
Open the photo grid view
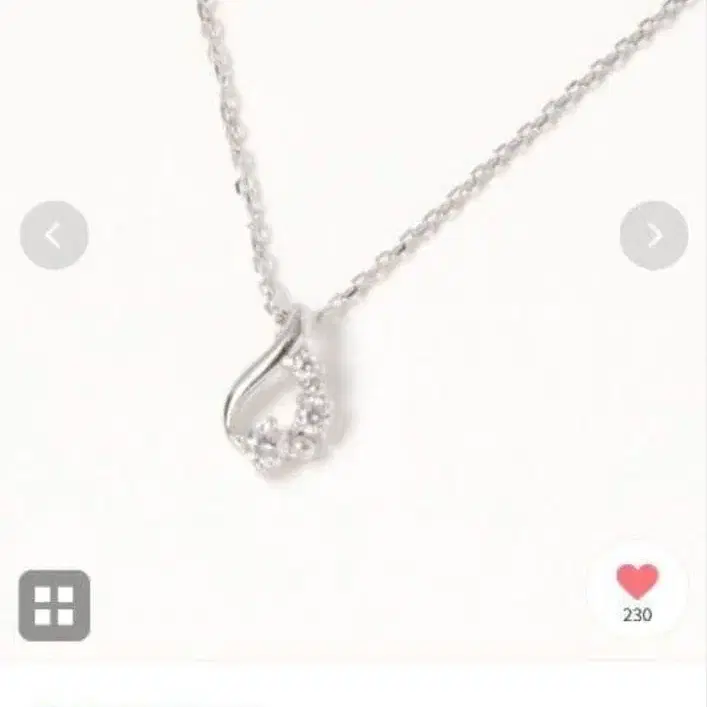(54, 605)
